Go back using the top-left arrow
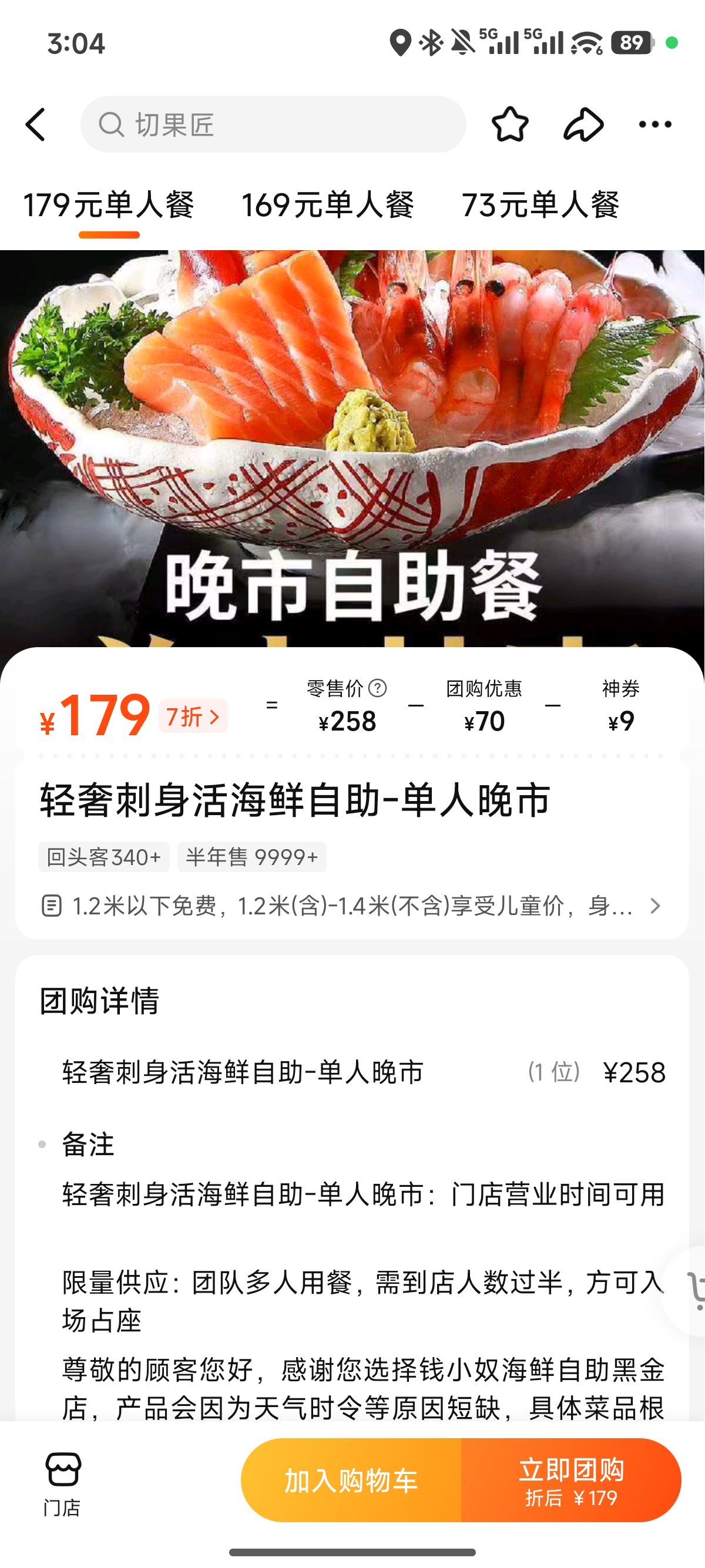This screenshot has width=705, height=1568. tap(35, 125)
